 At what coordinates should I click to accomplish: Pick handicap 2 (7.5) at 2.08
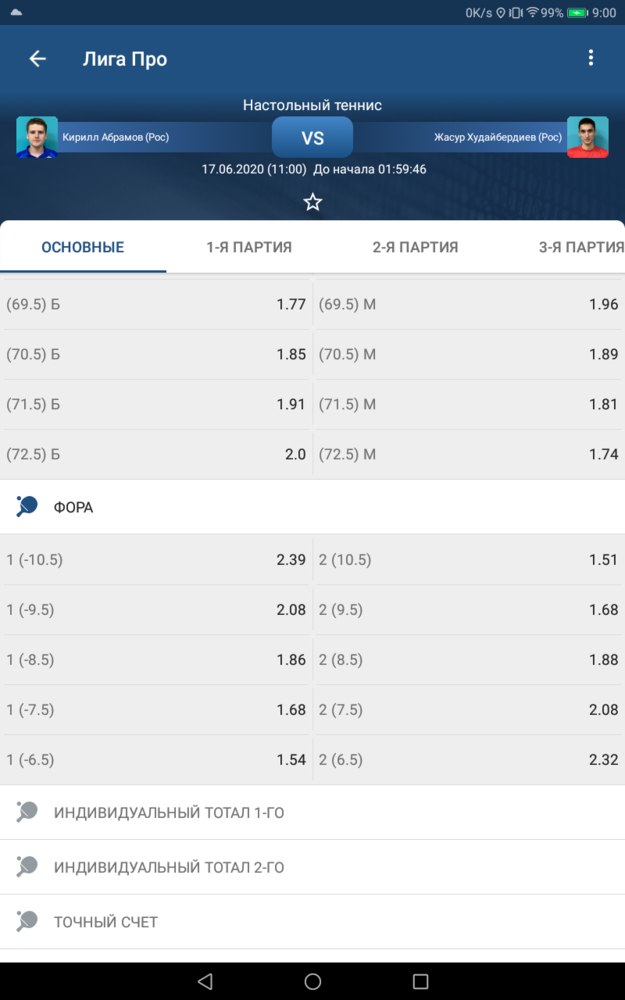tap(469, 710)
